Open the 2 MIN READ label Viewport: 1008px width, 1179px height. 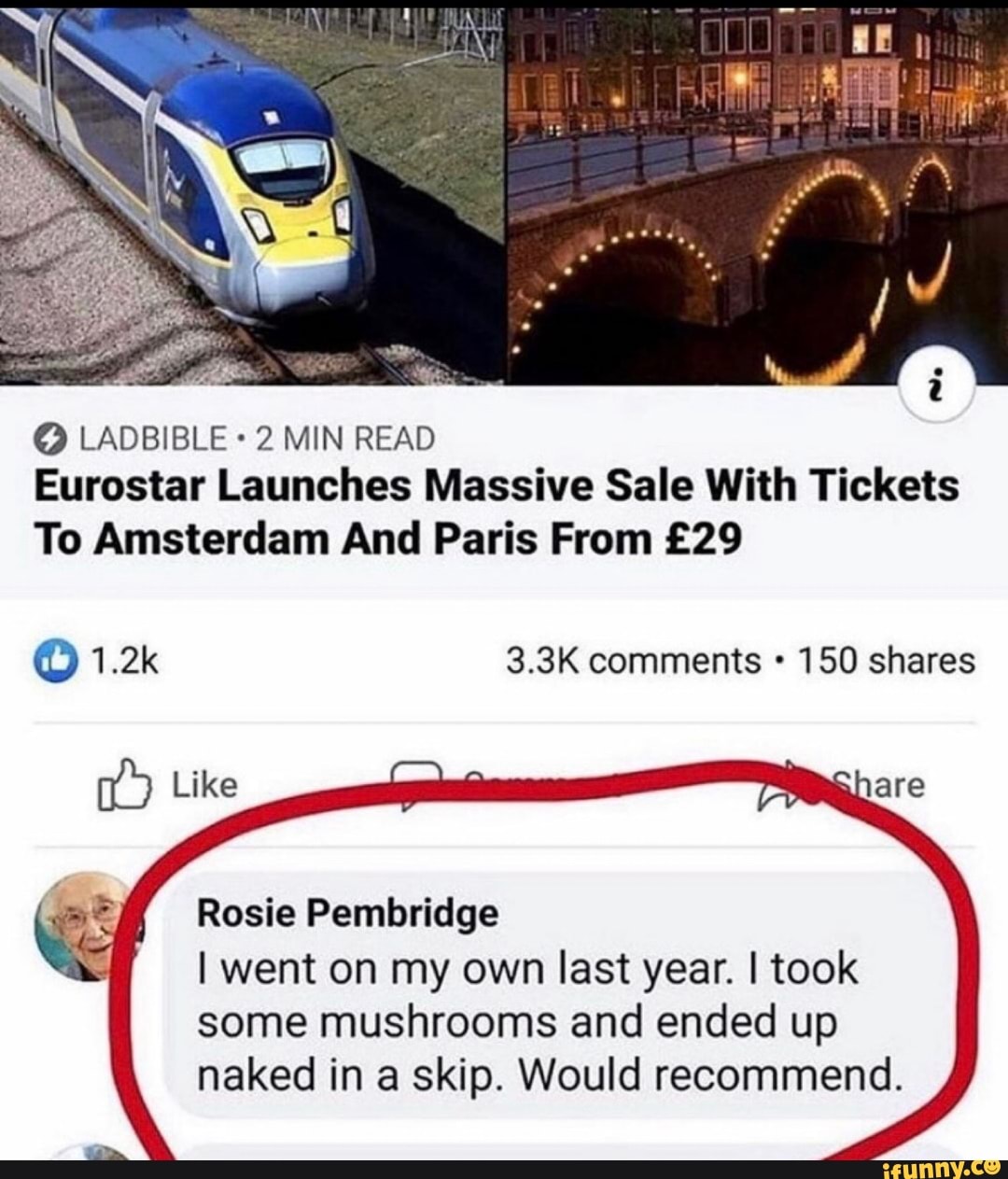(x=345, y=438)
